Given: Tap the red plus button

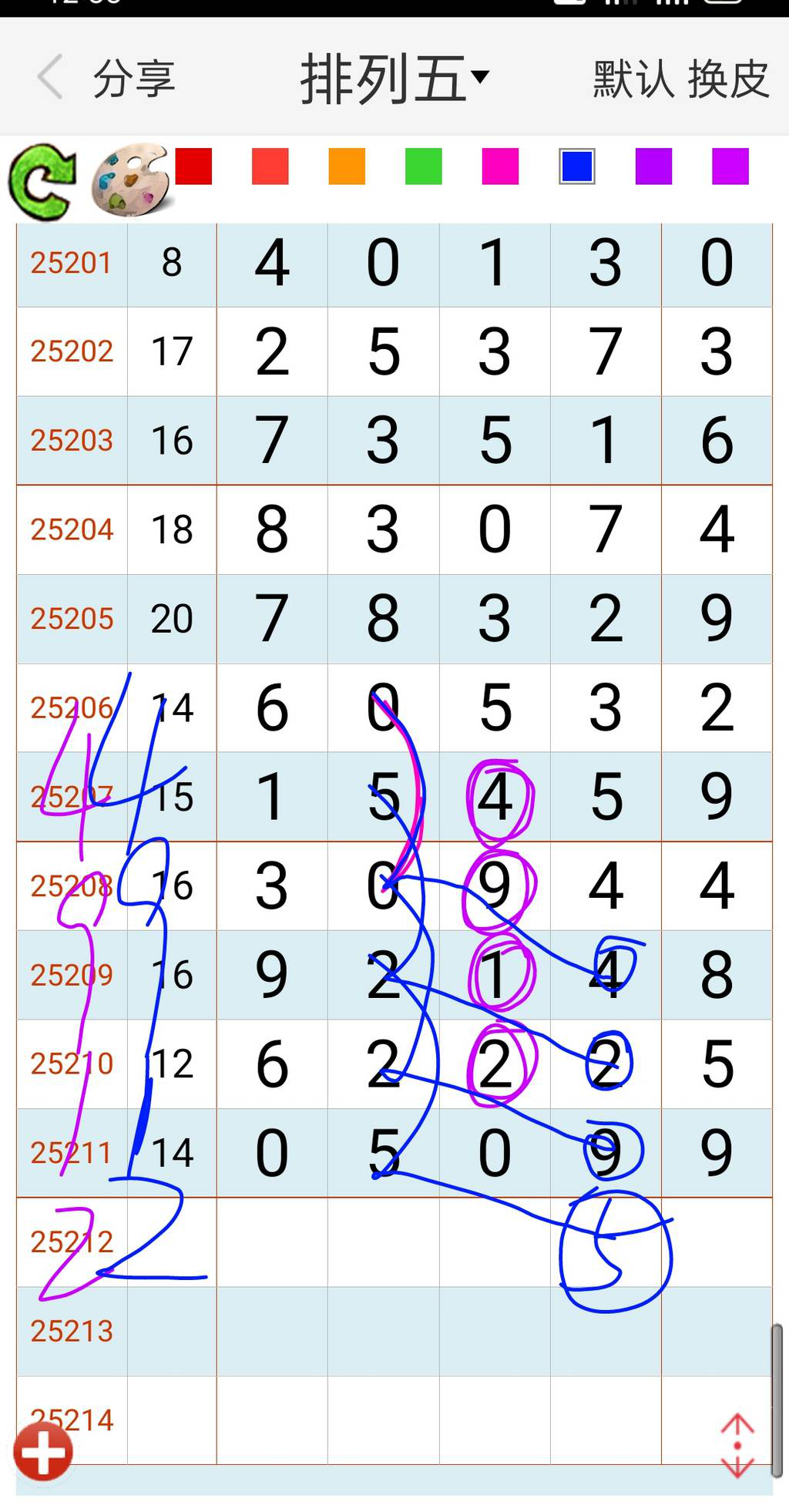Looking at the screenshot, I should click(x=44, y=1451).
